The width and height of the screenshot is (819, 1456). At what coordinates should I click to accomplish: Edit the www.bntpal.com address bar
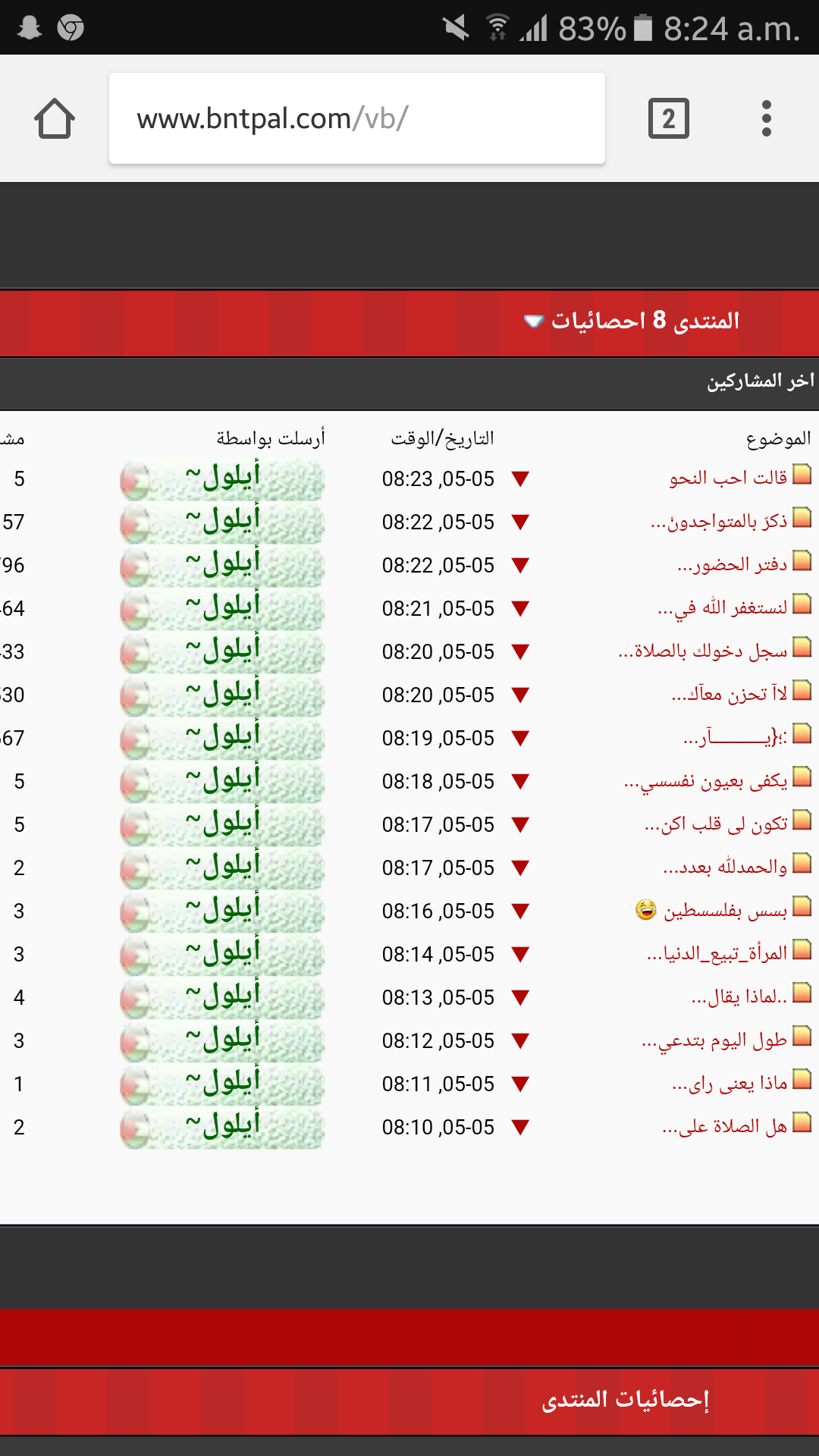click(x=356, y=118)
